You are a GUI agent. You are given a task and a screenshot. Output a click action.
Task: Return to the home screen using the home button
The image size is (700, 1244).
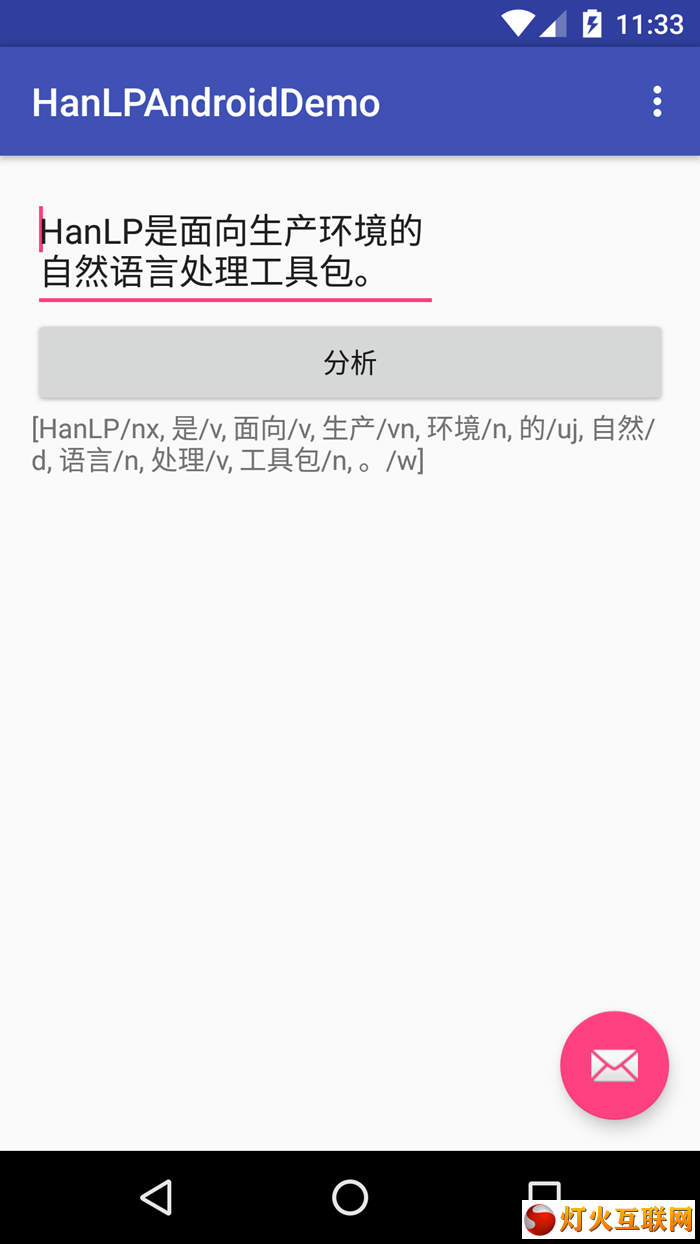tap(350, 1197)
